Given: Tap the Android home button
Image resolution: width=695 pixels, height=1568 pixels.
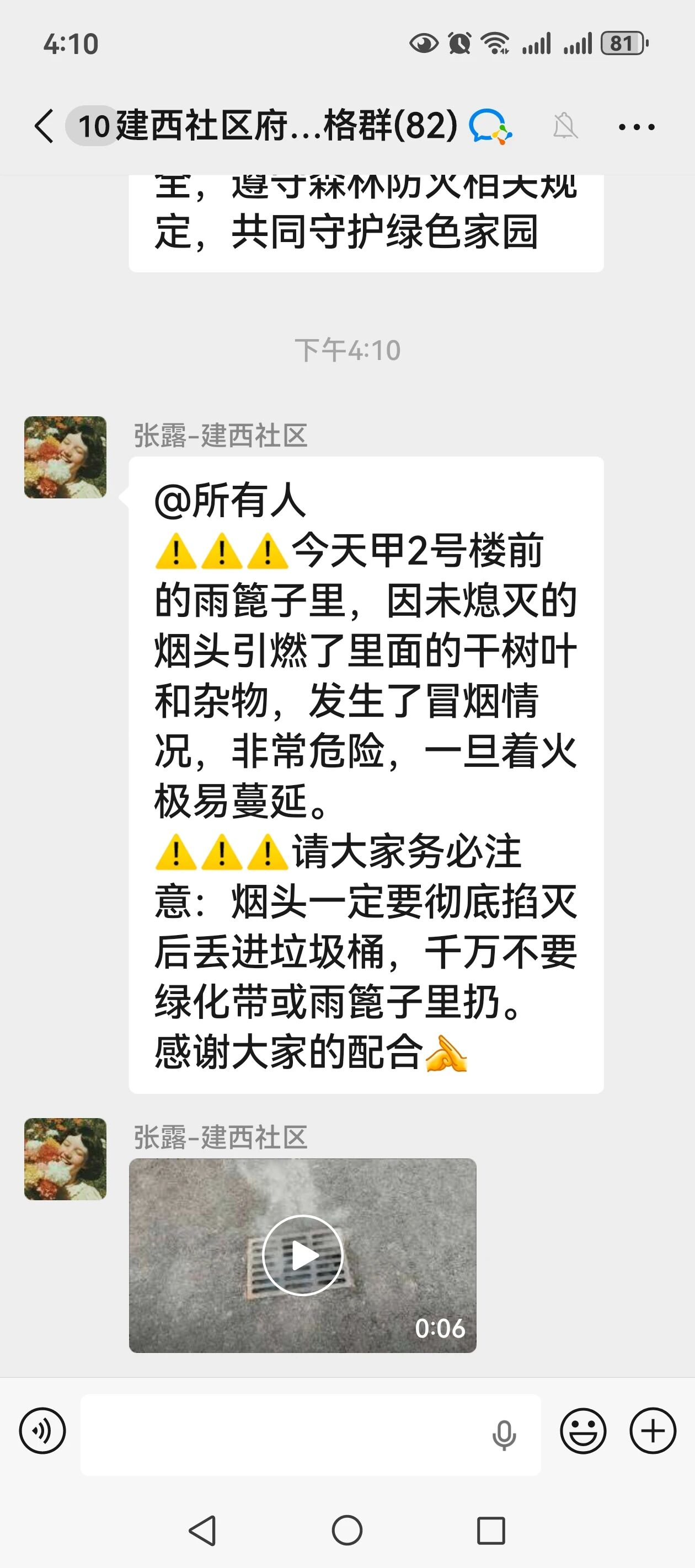Looking at the screenshot, I should (x=347, y=1529).
